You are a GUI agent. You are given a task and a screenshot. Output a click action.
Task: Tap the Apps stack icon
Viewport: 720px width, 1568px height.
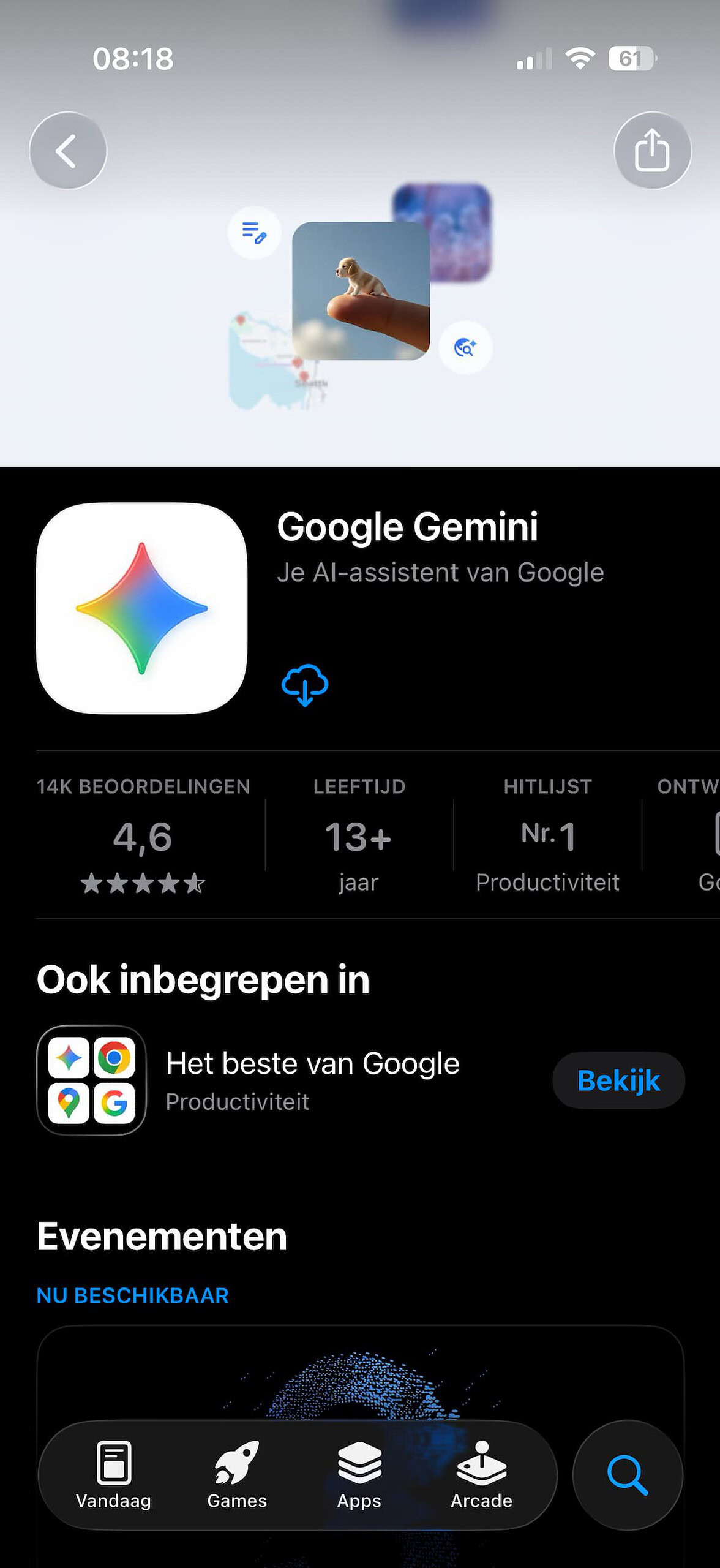(359, 1464)
